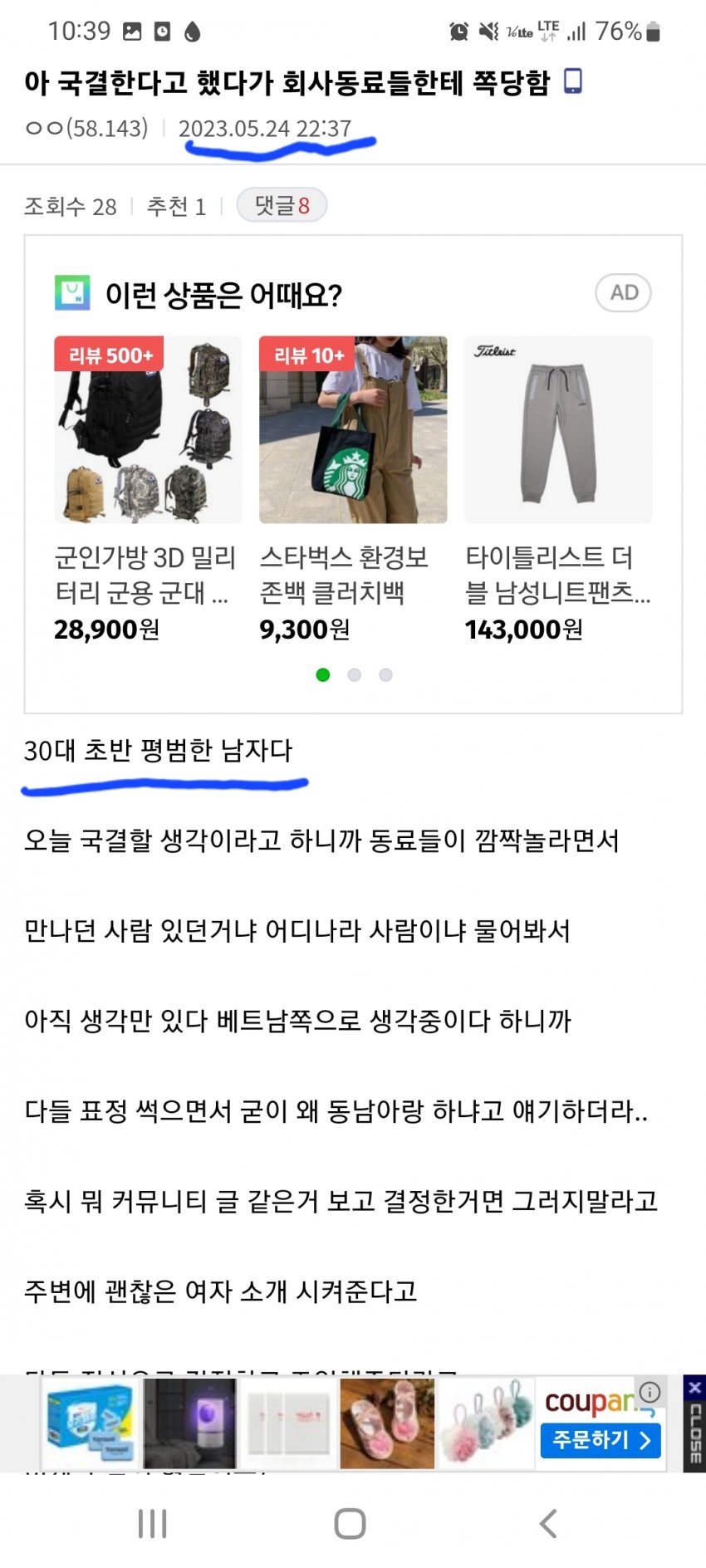Image resolution: width=706 pixels, height=1568 pixels.
Task: Tap the Coupang 주문하기 button
Action: (x=601, y=1439)
